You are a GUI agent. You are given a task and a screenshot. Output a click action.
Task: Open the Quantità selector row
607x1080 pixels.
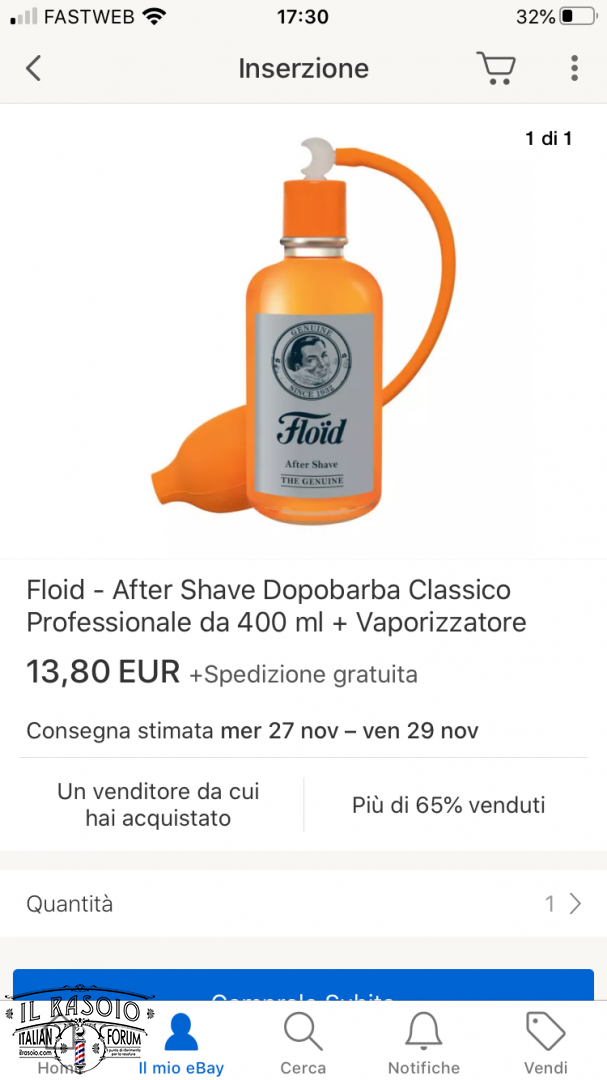click(303, 903)
